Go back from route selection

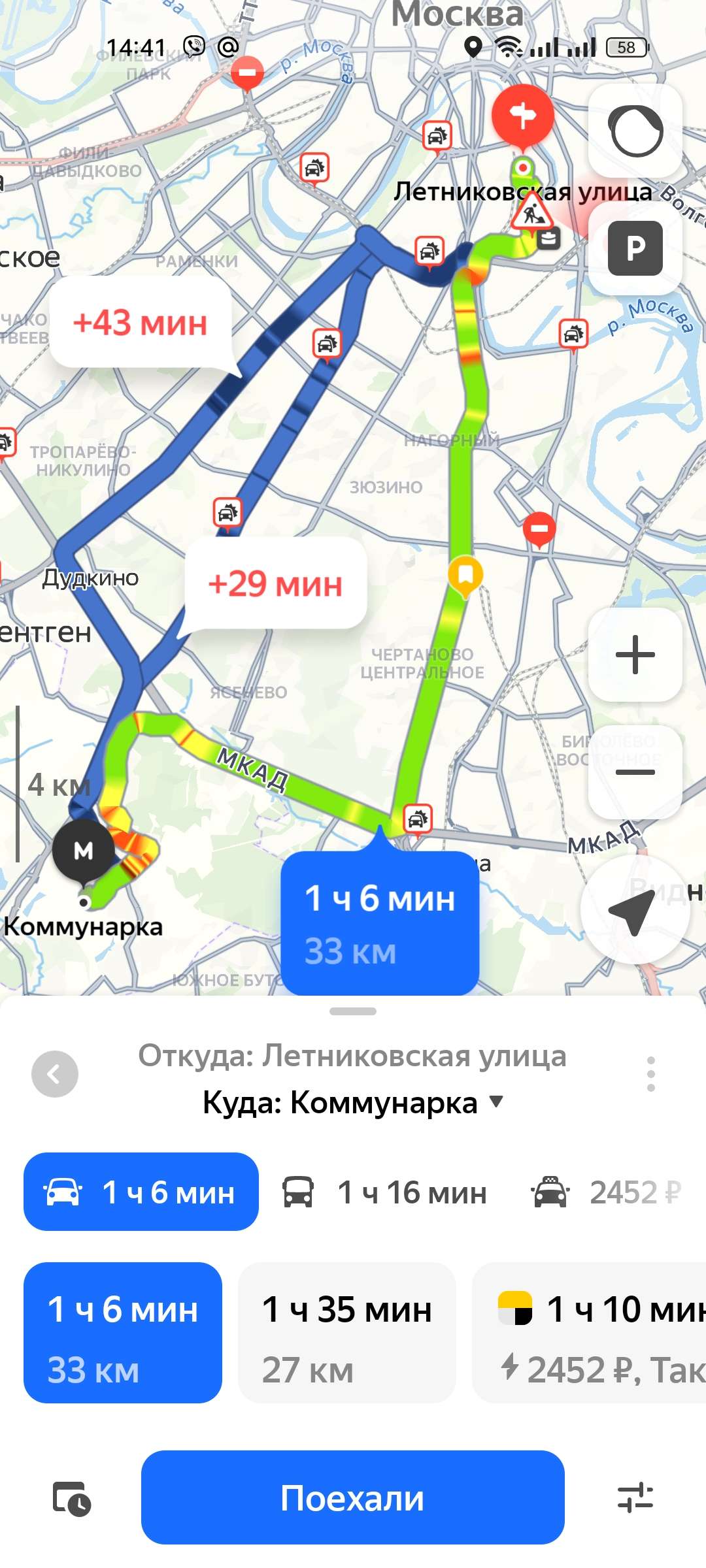55,1073
